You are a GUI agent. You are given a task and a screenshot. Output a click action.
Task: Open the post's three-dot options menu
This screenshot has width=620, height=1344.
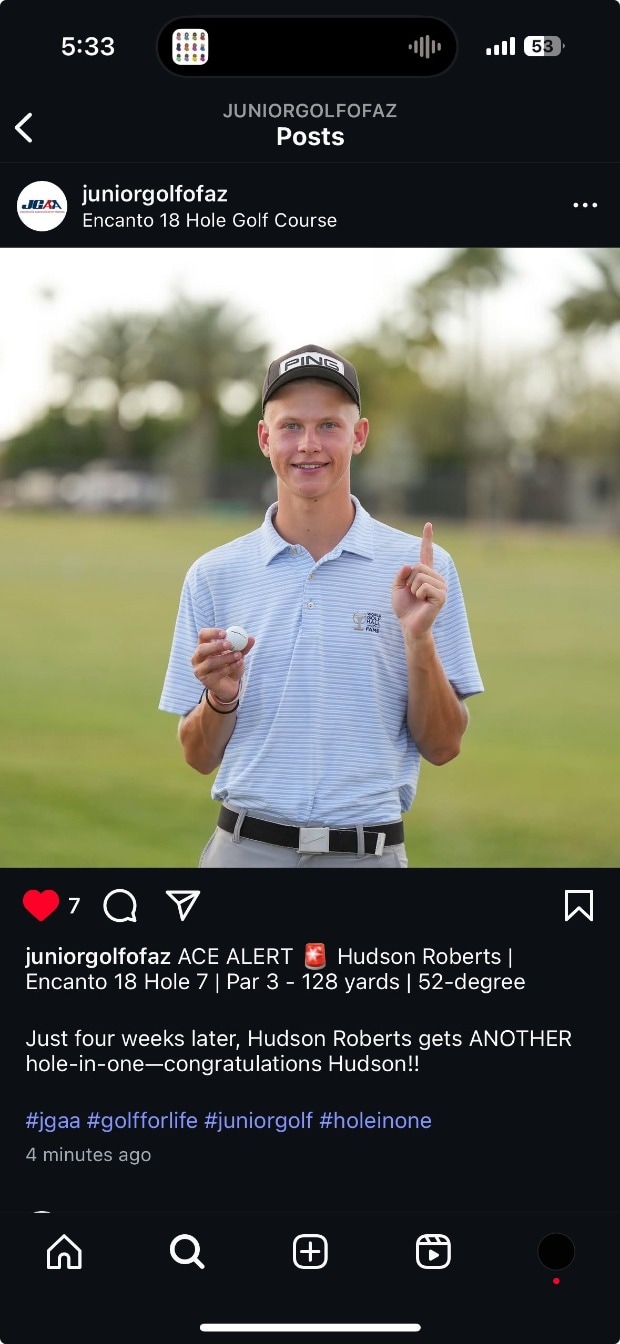[x=585, y=205]
